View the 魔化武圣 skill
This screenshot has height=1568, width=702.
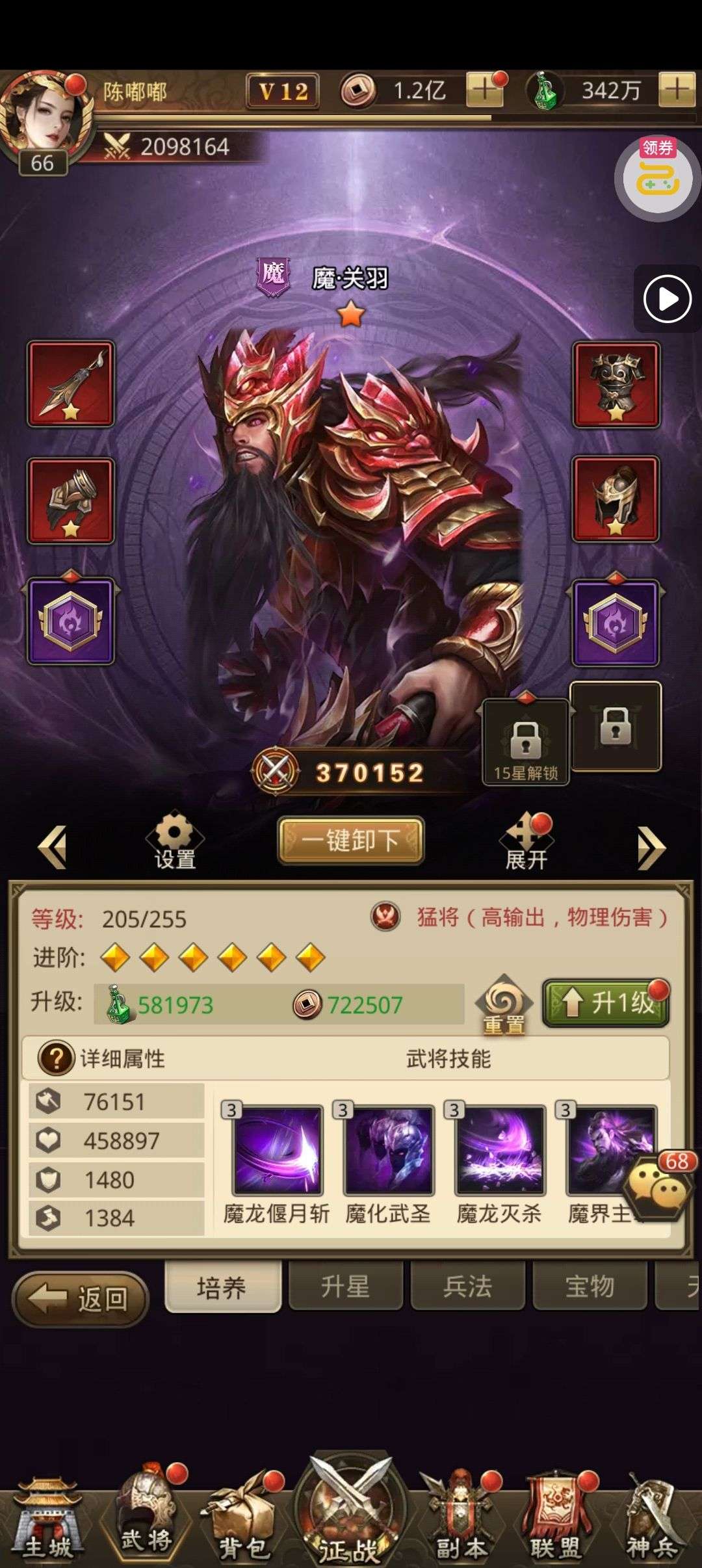tap(389, 1151)
